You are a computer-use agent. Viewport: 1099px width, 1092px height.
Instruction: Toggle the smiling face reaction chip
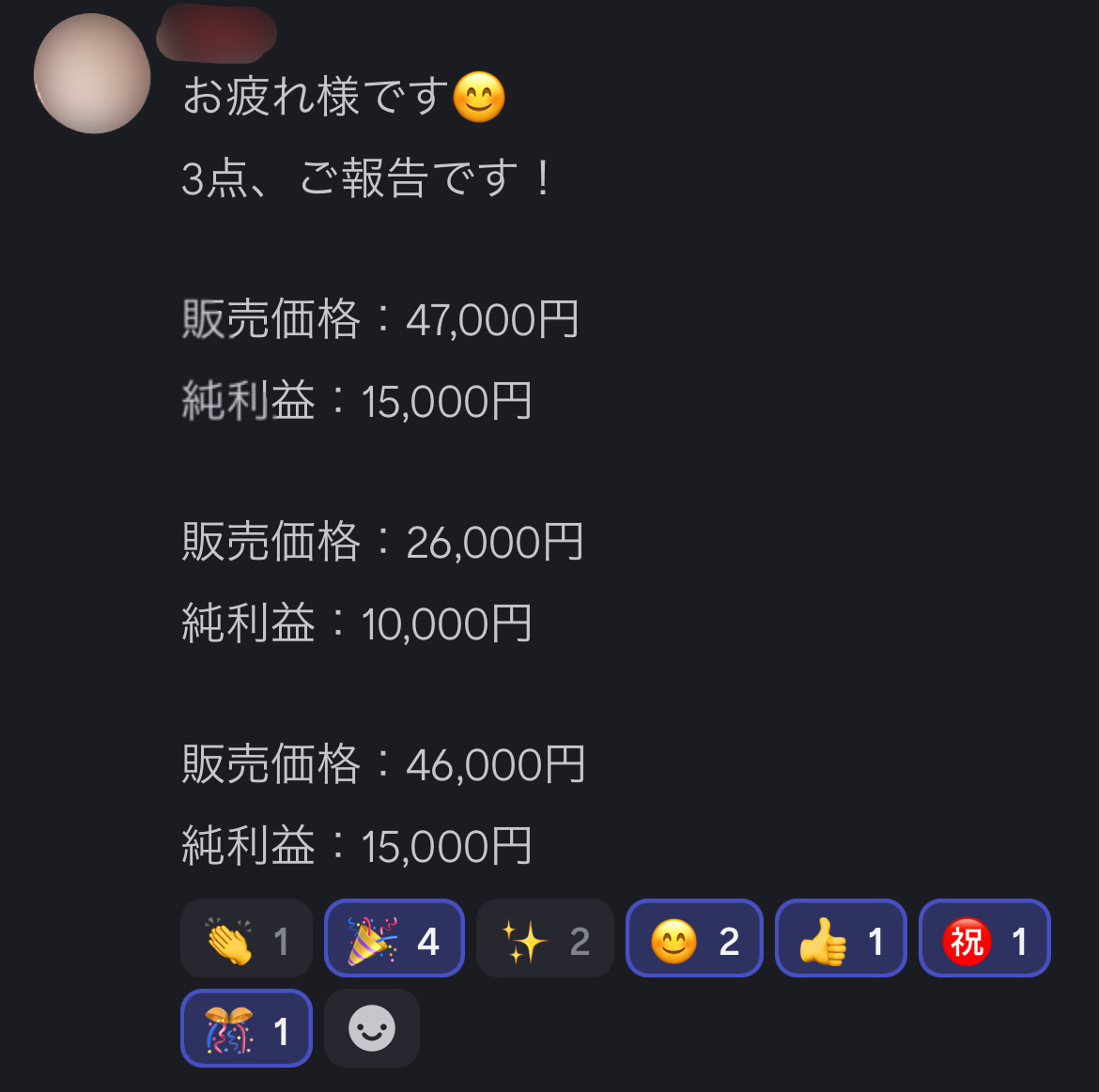(694, 939)
